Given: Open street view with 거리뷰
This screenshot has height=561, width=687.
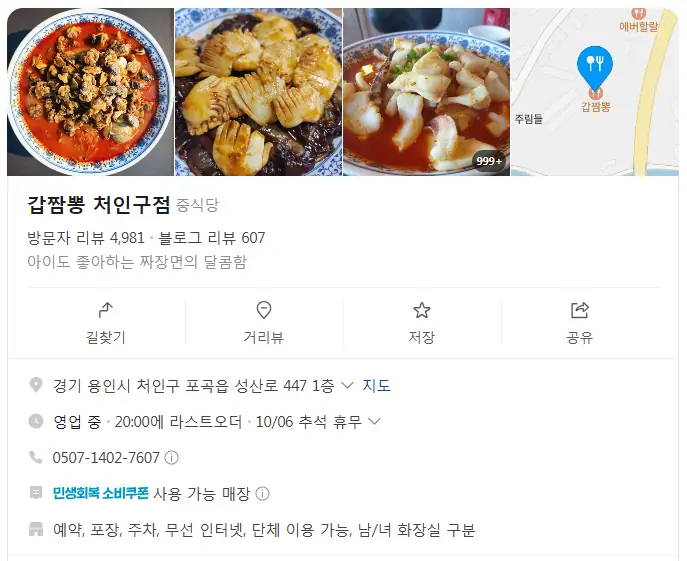Looking at the screenshot, I should pyautogui.click(x=264, y=323).
